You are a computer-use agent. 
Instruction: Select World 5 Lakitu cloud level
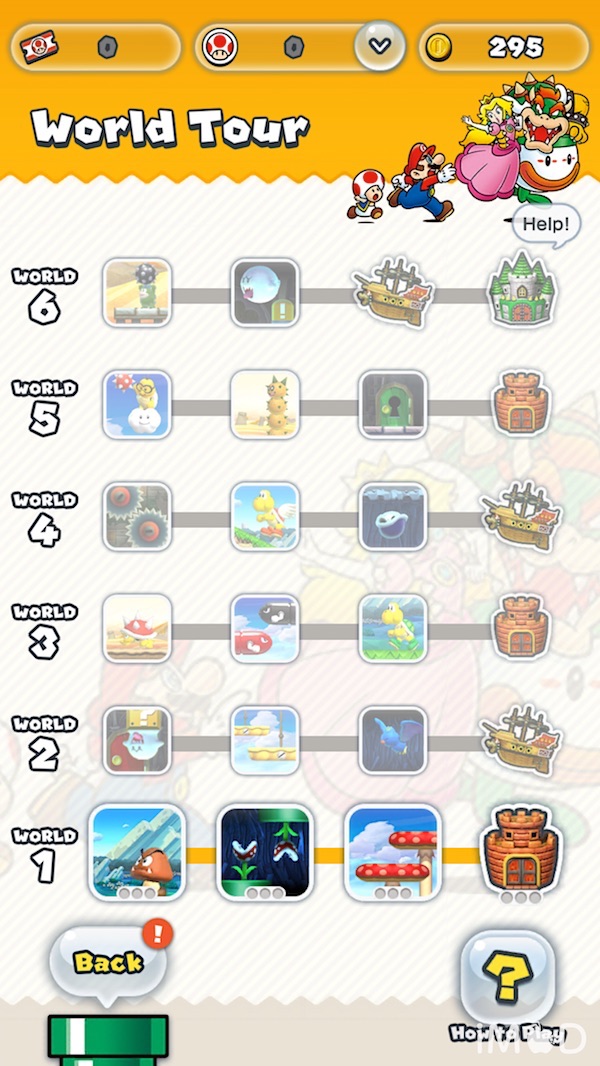pyautogui.click(x=137, y=404)
